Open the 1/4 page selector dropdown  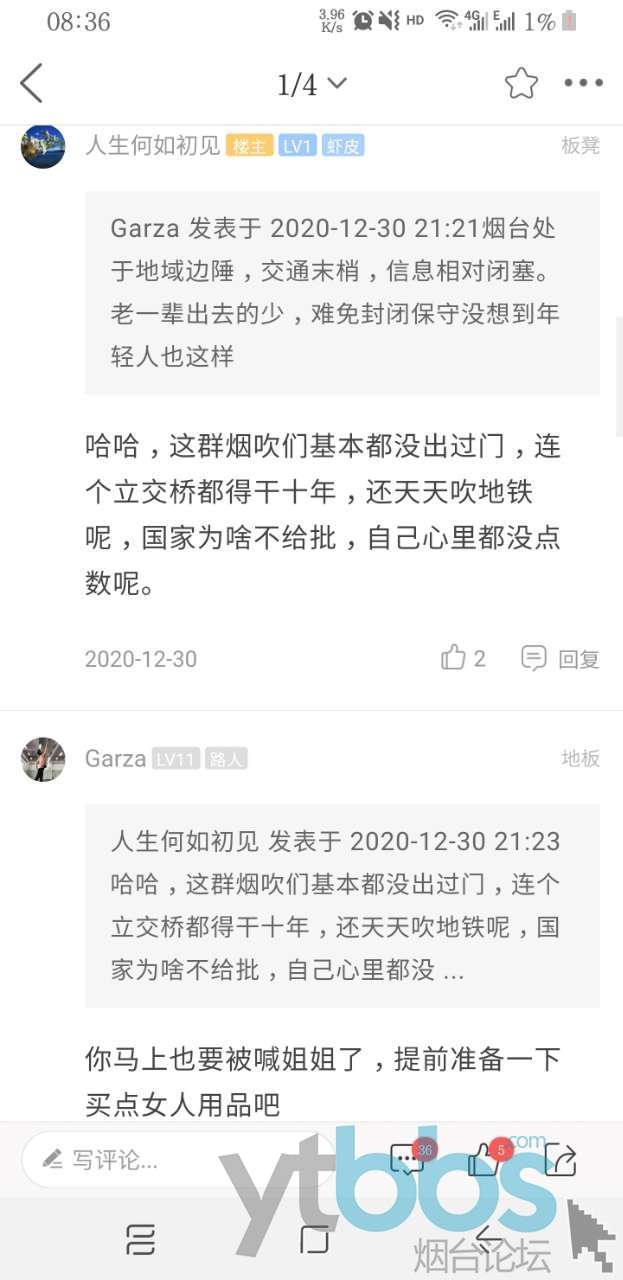(312, 84)
